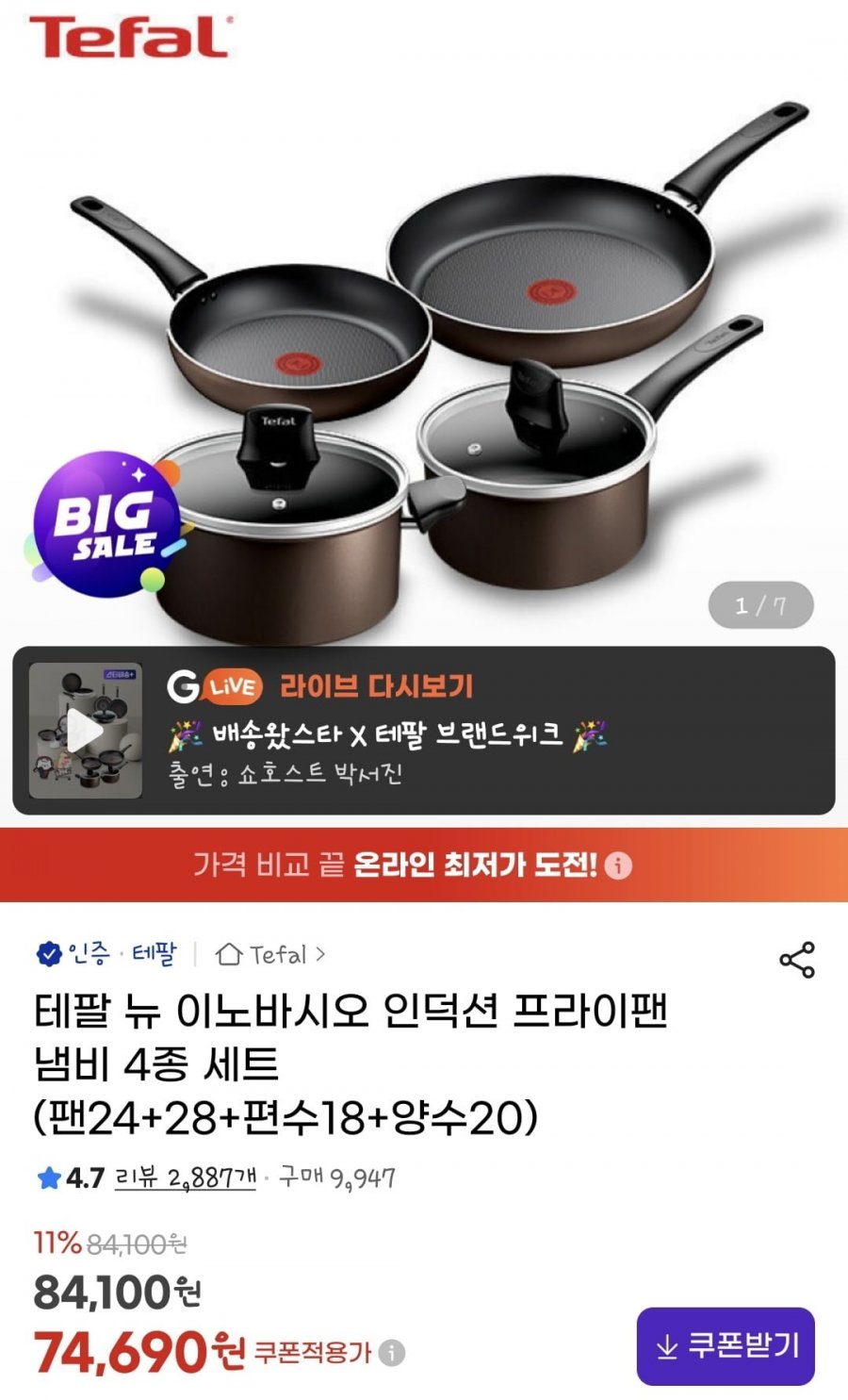Image resolution: width=848 pixels, height=1400 pixels.
Task: Open the Tefal brand shop link
Action: tap(270, 955)
